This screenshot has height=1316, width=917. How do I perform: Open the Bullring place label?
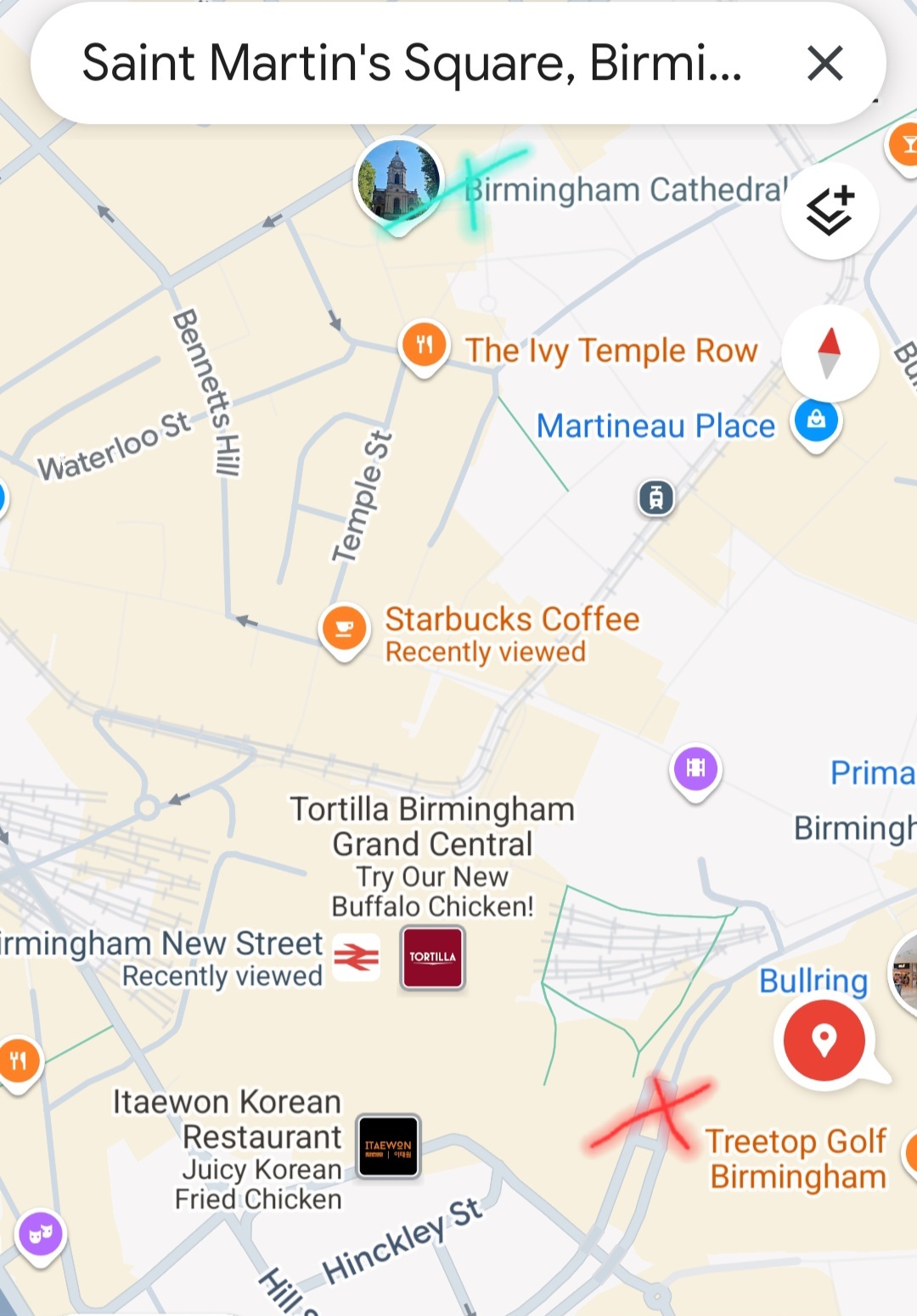(813, 981)
